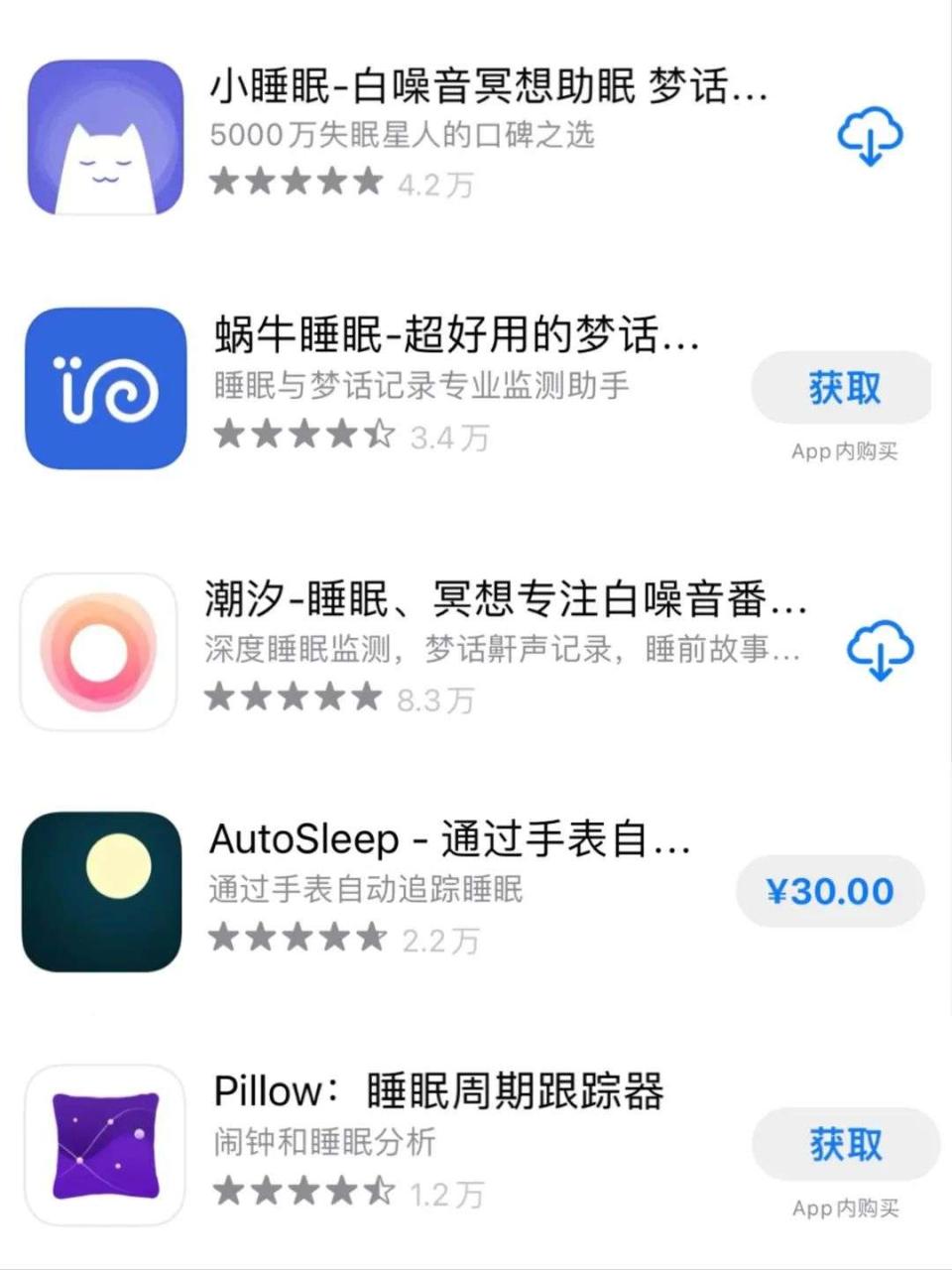952x1270 pixels.
Task: Tap the 4.2万 ratings count for 小睡眠
Action: click(x=433, y=184)
